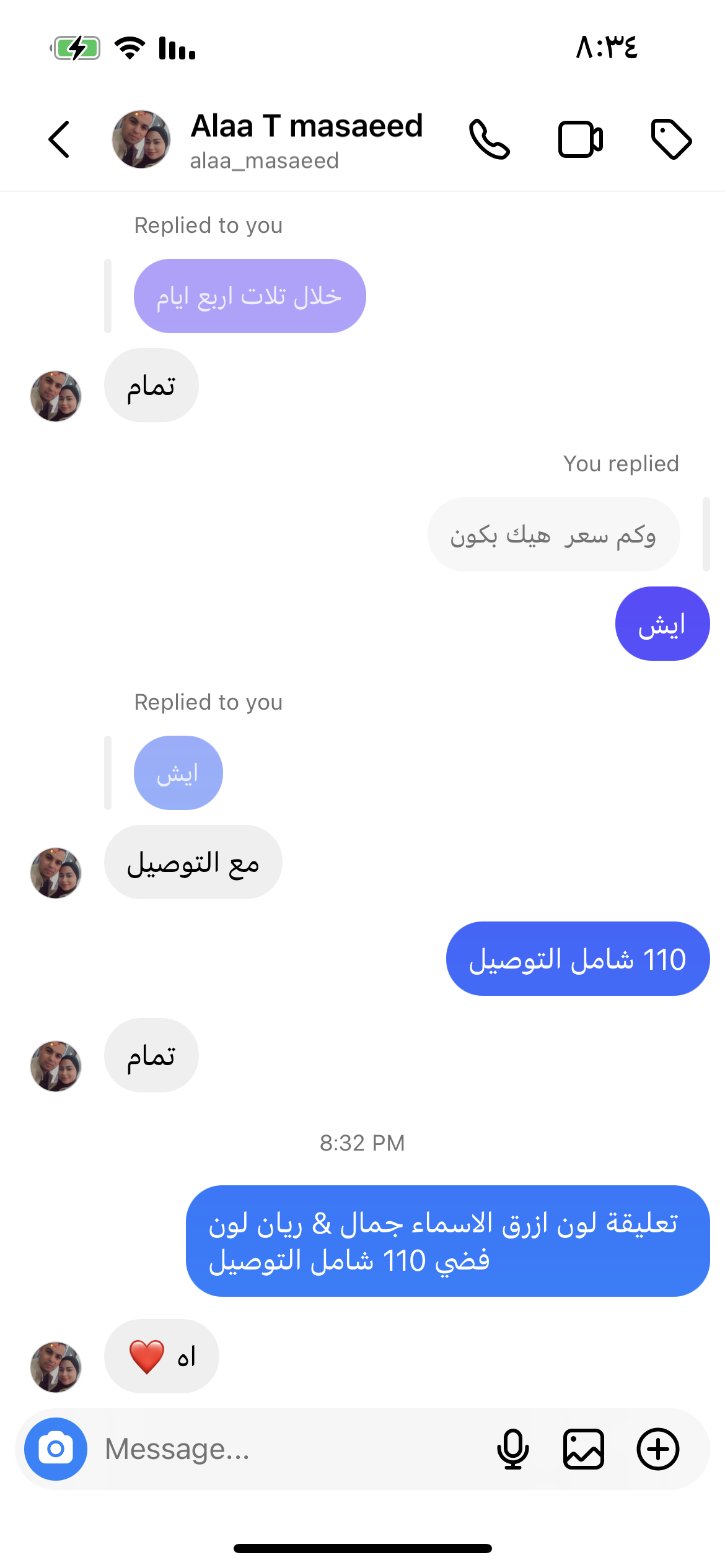Start a video call with Alaa
Image resolution: width=725 pixels, height=1568 pixels.
click(580, 139)
